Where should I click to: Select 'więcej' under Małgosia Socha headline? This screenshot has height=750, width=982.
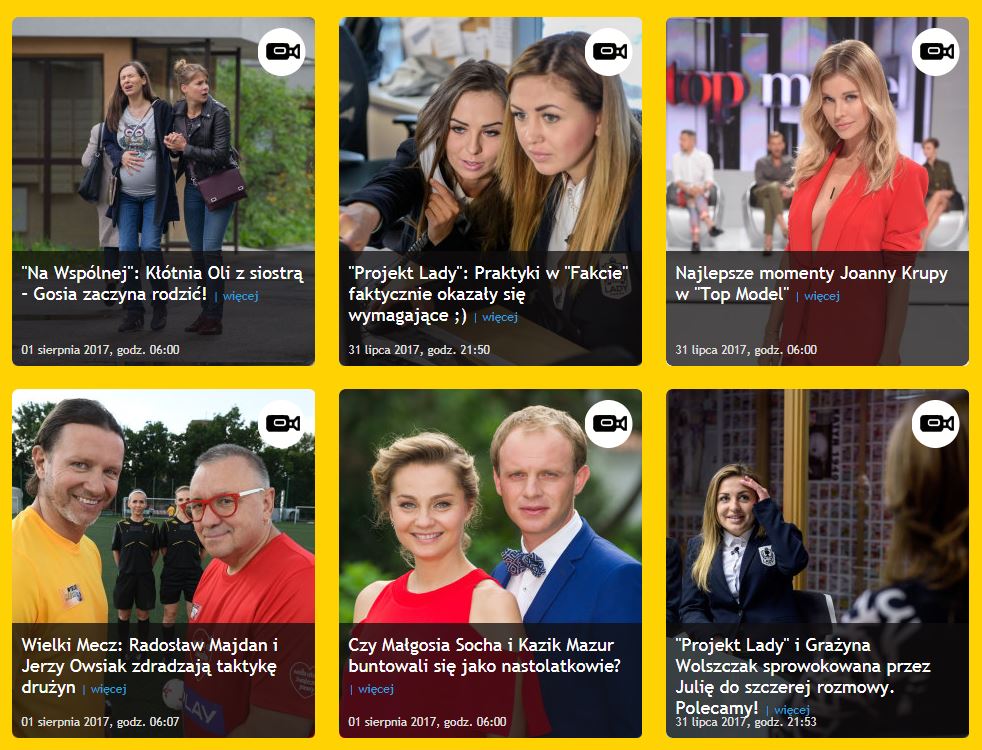click(x=375, y=689)
